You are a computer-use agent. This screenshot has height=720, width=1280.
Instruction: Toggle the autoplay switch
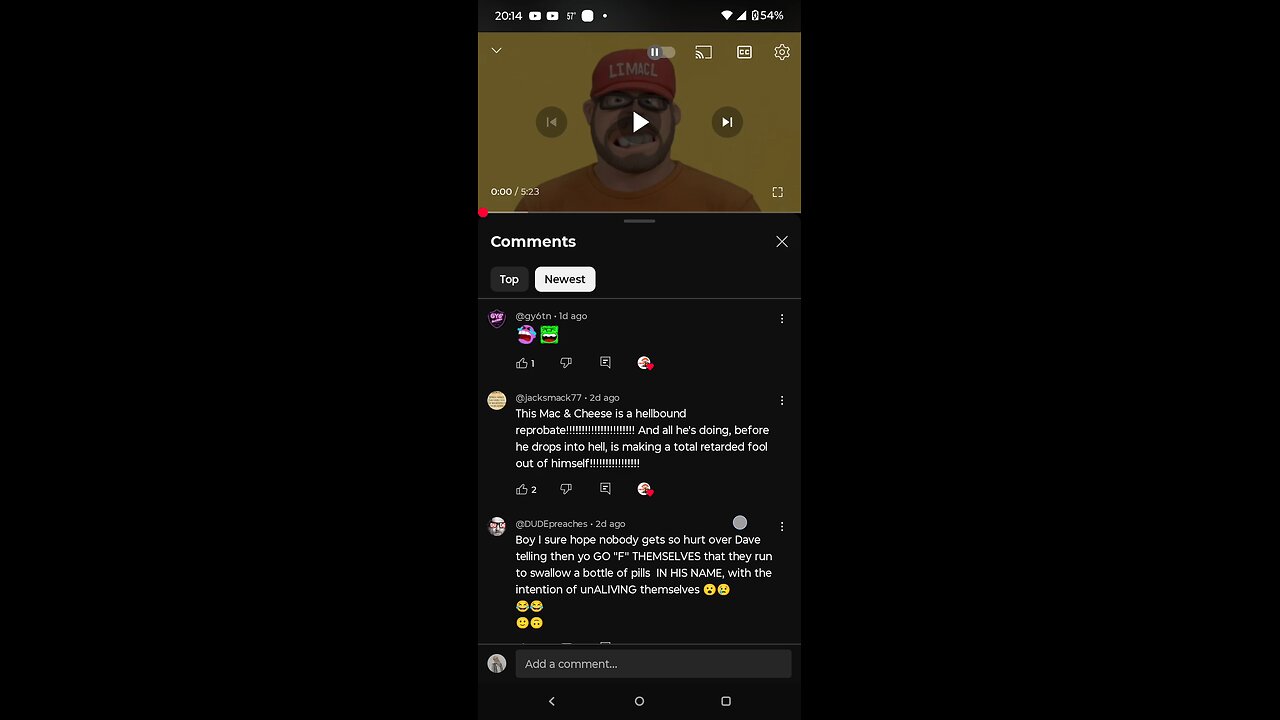661,52
